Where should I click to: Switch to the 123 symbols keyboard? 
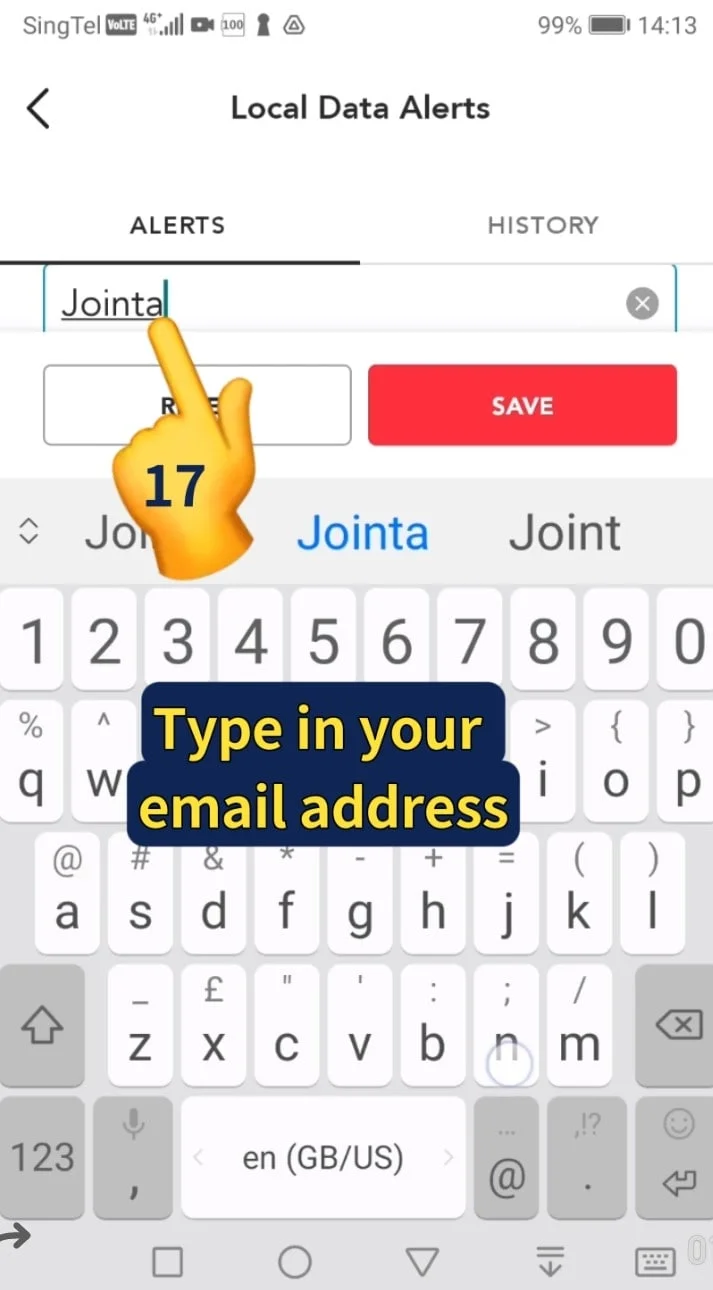click(x=43, y=1158)
